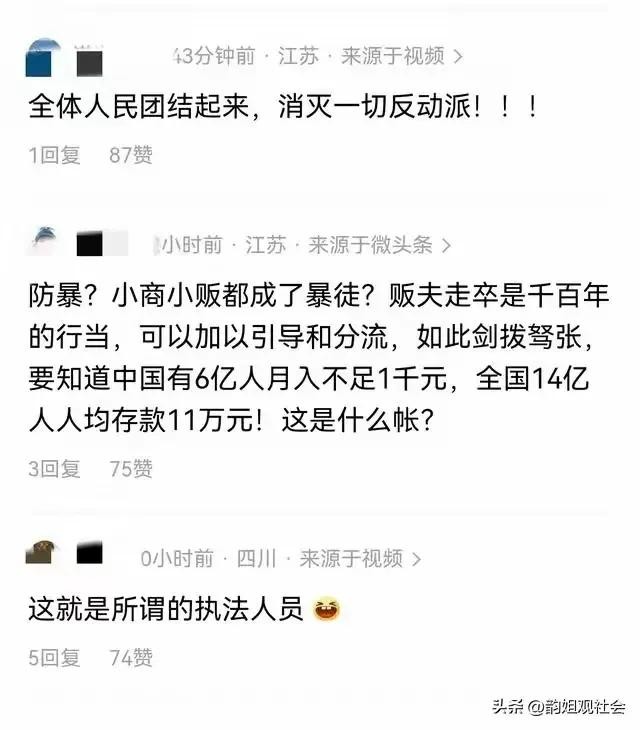Like the 执法人员 comment with 74赞
640x730 pixels.
coord(130,657)
